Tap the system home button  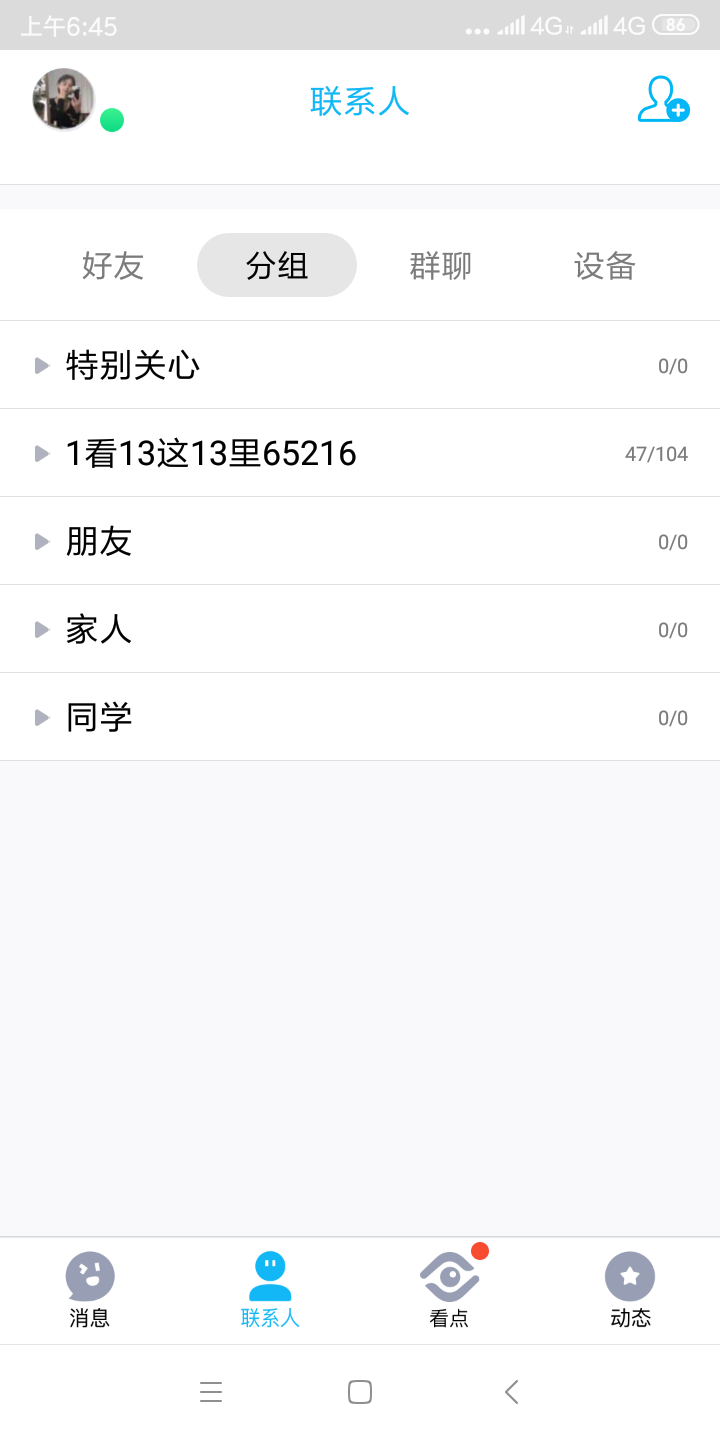(360, 1392)
